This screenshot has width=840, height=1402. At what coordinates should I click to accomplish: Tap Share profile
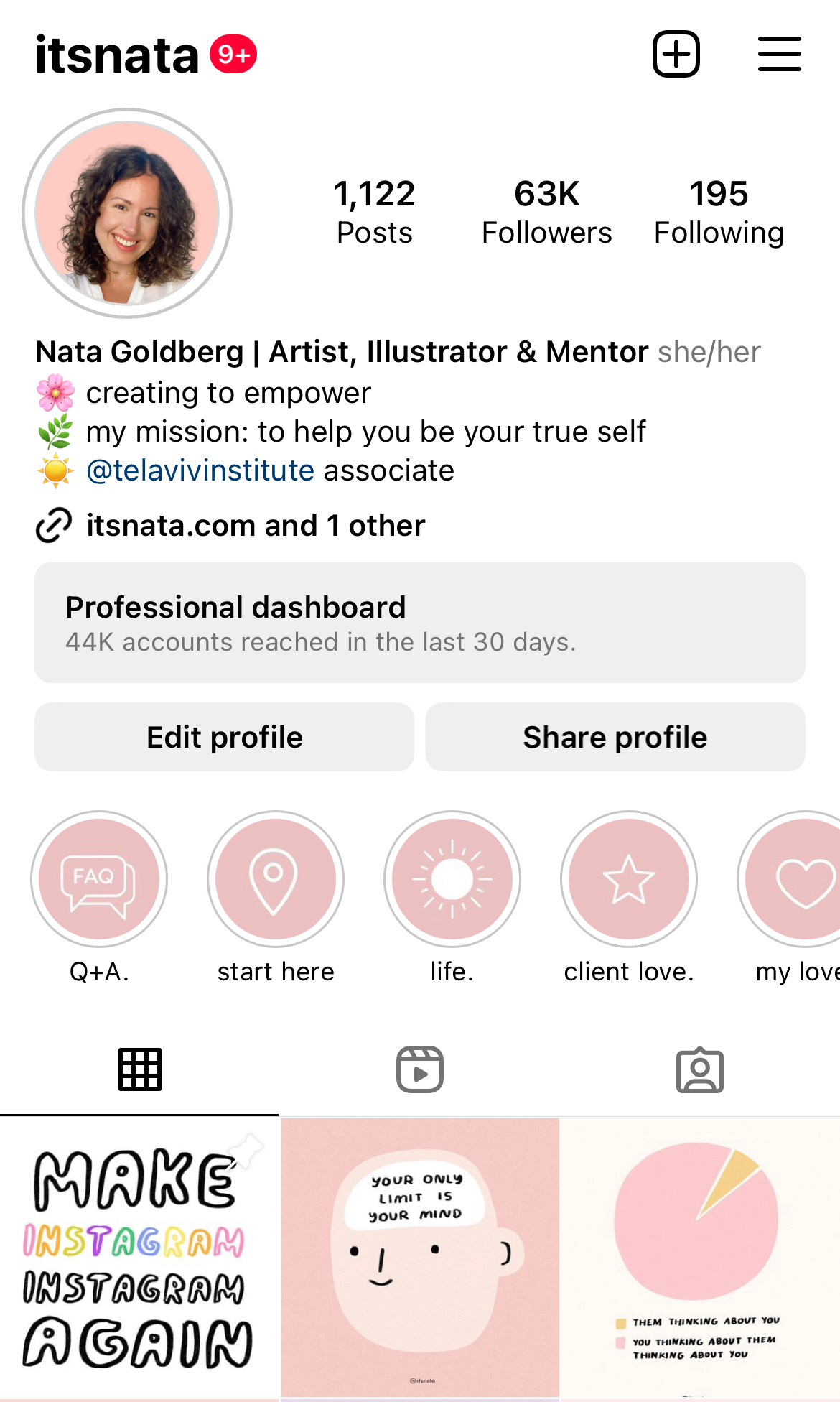click(x=615, y=737)
